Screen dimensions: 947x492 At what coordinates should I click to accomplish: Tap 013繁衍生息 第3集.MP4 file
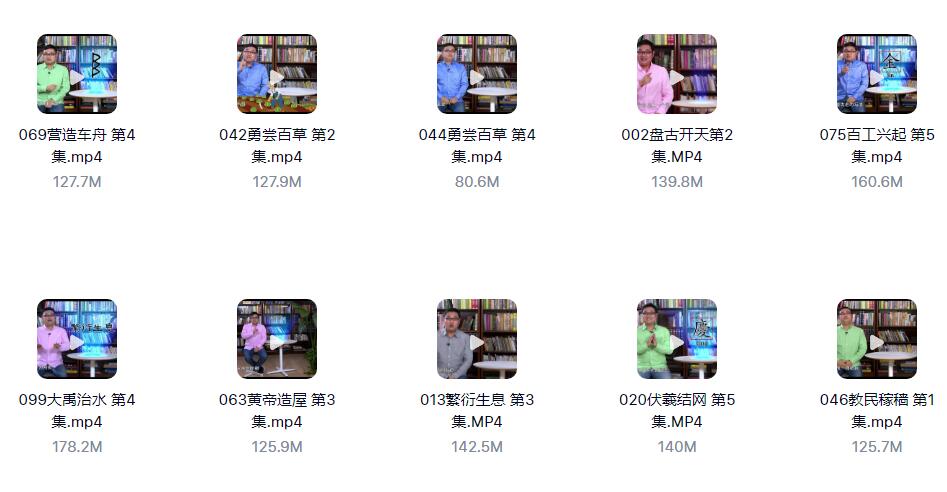click(x=477, y=340)
